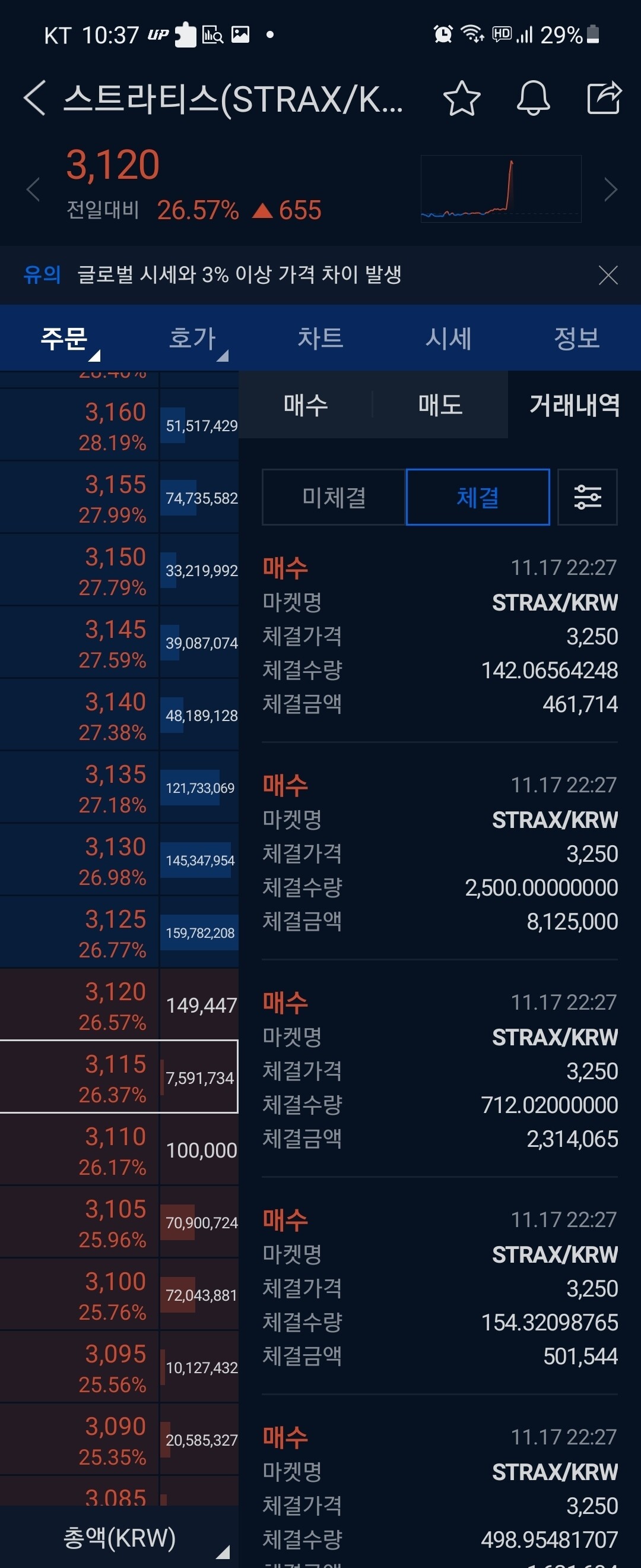Dismiss the global price difference warning
This screenshot has width=641, height=1568.
click(x=608, y=275)
